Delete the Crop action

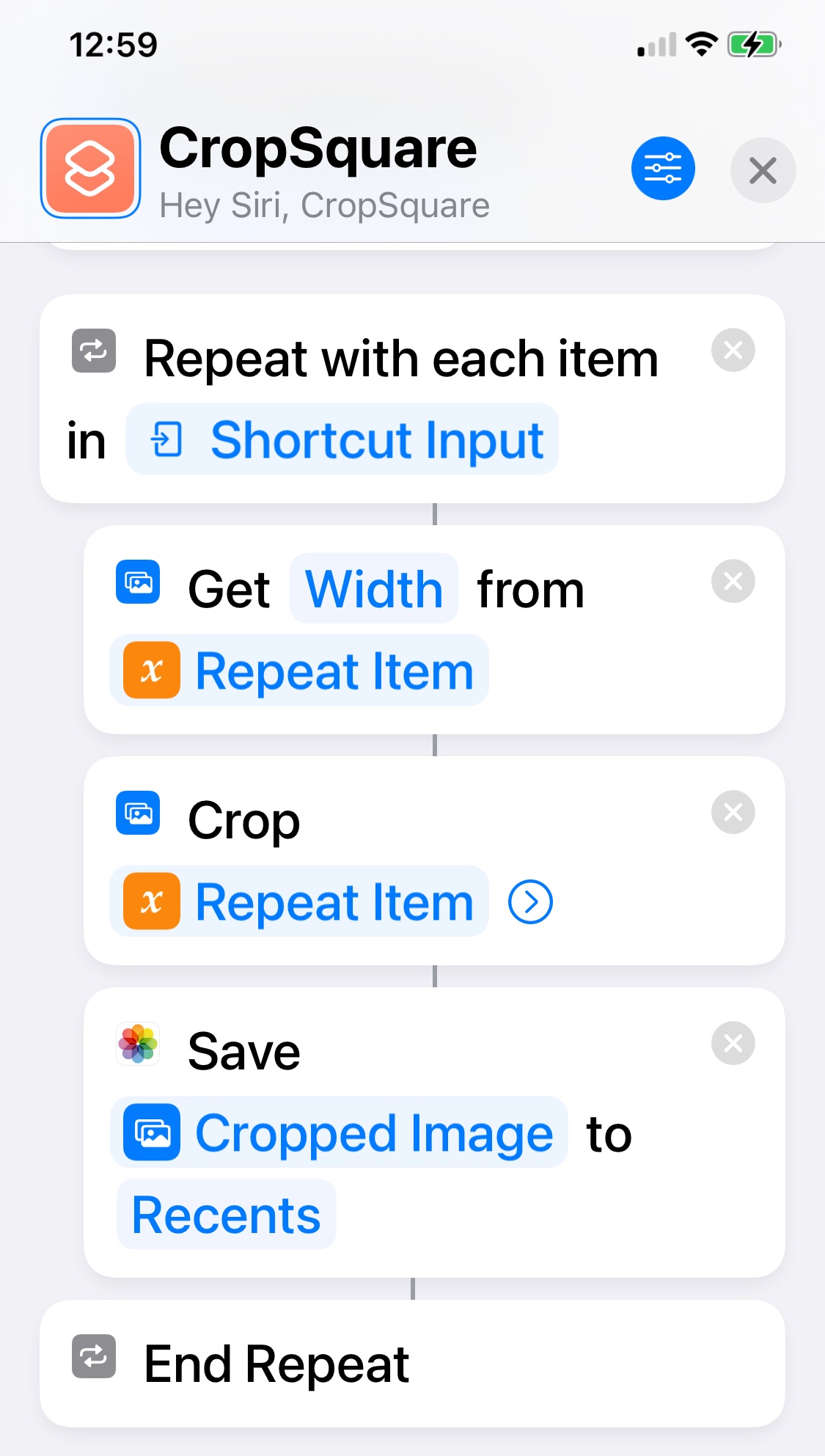point(733,813)
